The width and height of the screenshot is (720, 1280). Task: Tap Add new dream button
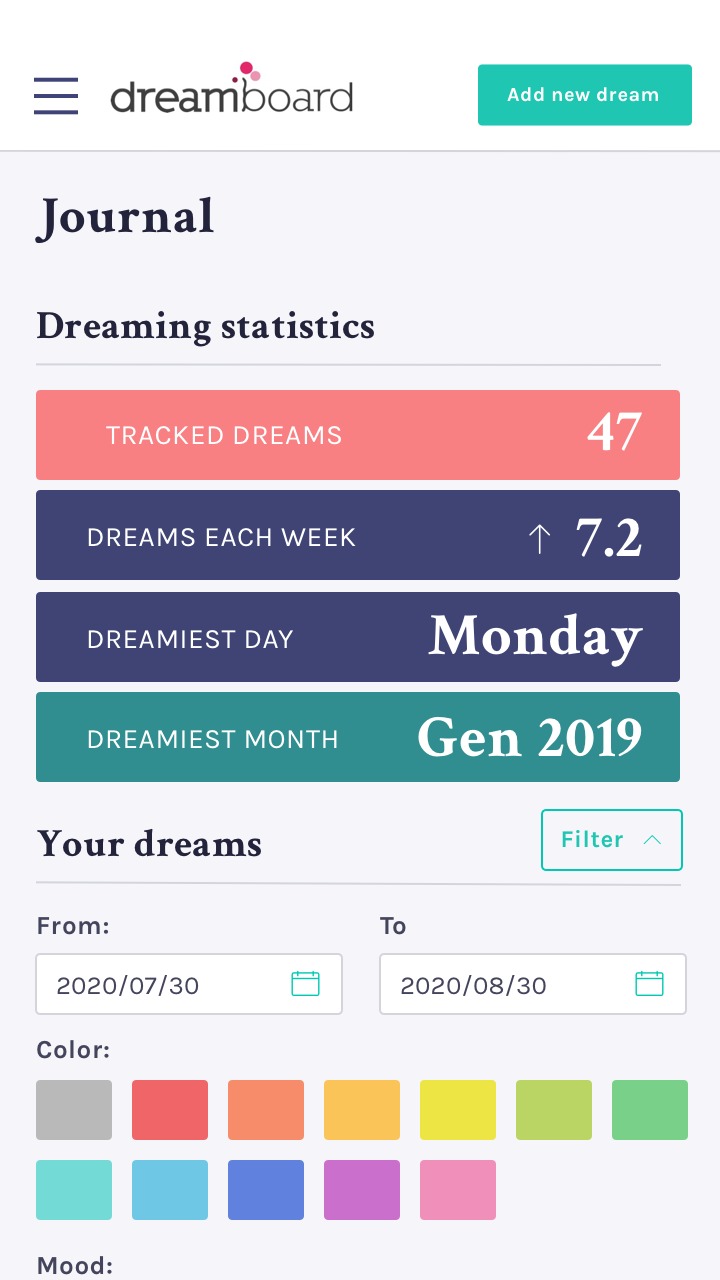point(585,95)
